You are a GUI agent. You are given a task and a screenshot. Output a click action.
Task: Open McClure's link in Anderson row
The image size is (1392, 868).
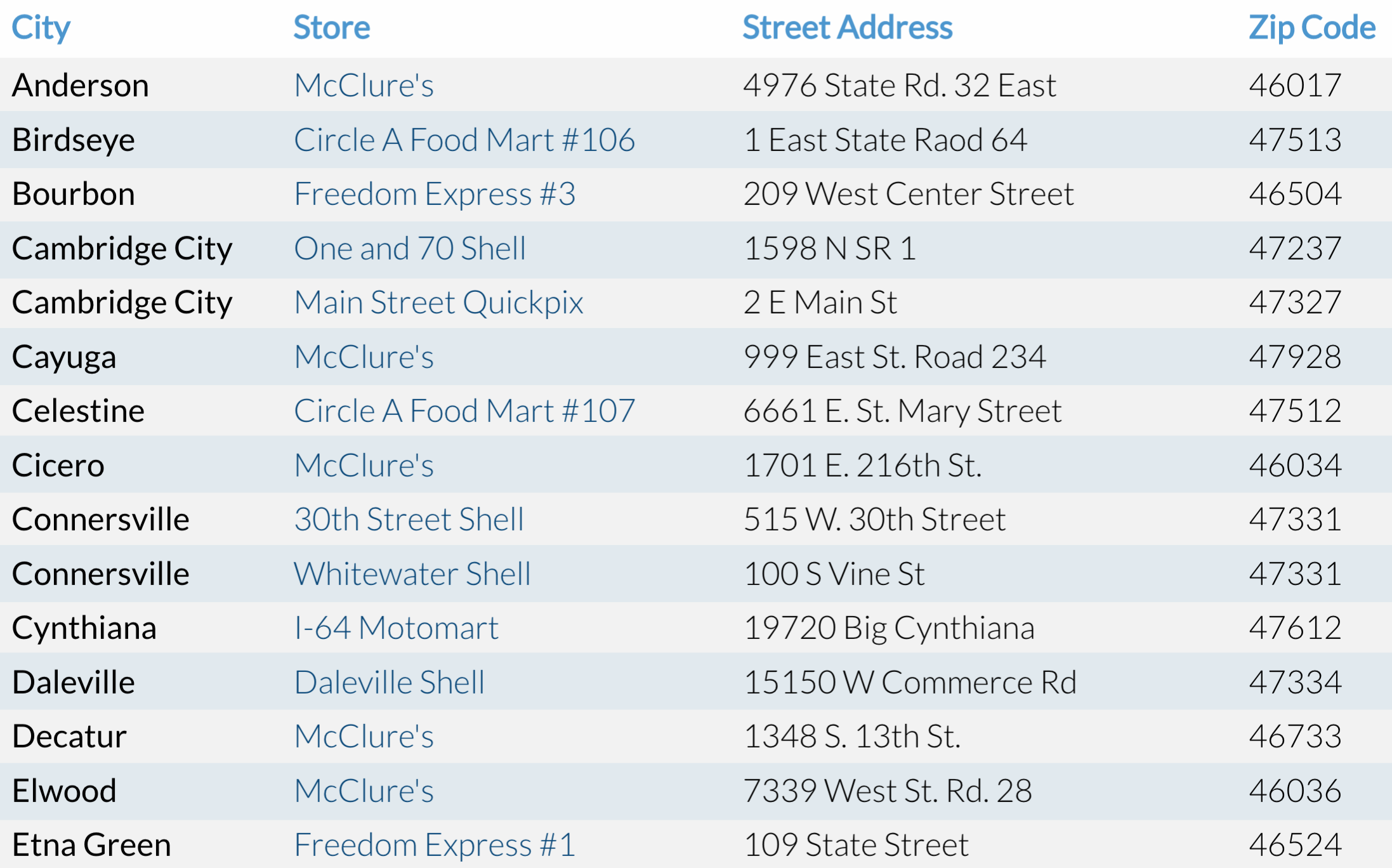tap(364, 85)
